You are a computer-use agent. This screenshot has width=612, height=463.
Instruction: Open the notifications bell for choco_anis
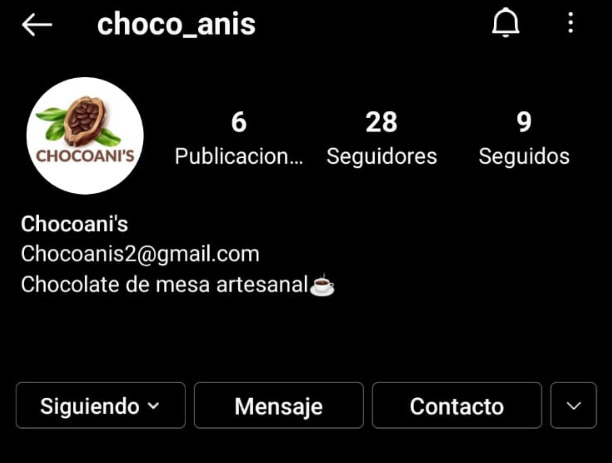coord(506,24)
